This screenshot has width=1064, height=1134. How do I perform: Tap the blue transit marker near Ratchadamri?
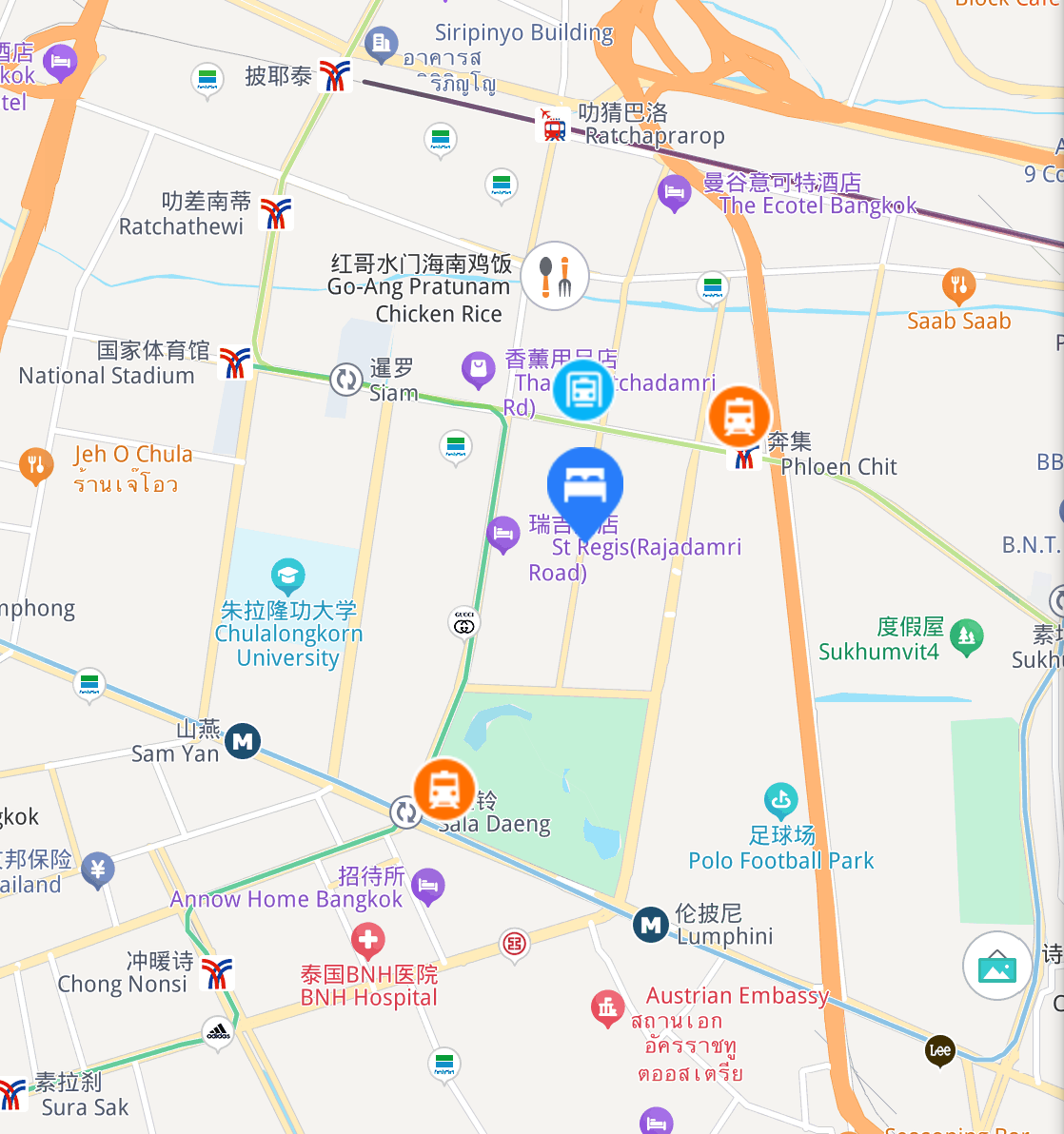coord(583,390)
